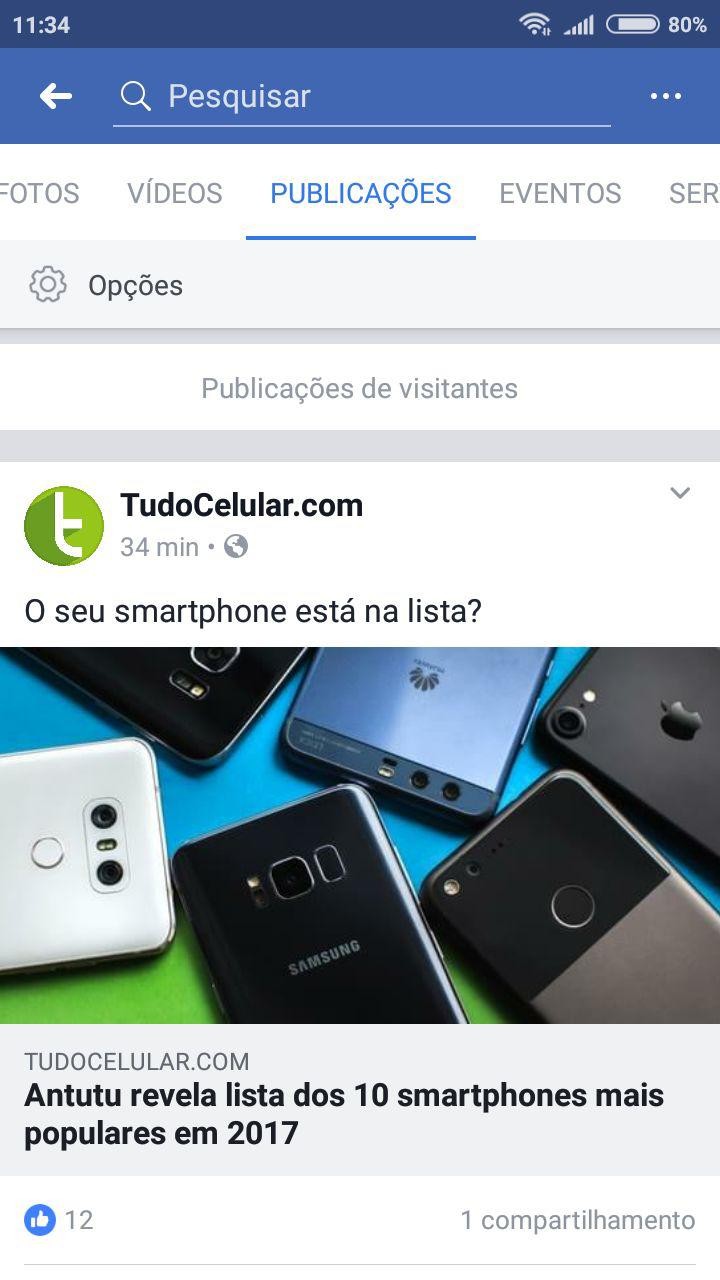Switch to the Vídeos tab
The height and width of the screenshot is (1280, 720).
(x=175, y=193)
